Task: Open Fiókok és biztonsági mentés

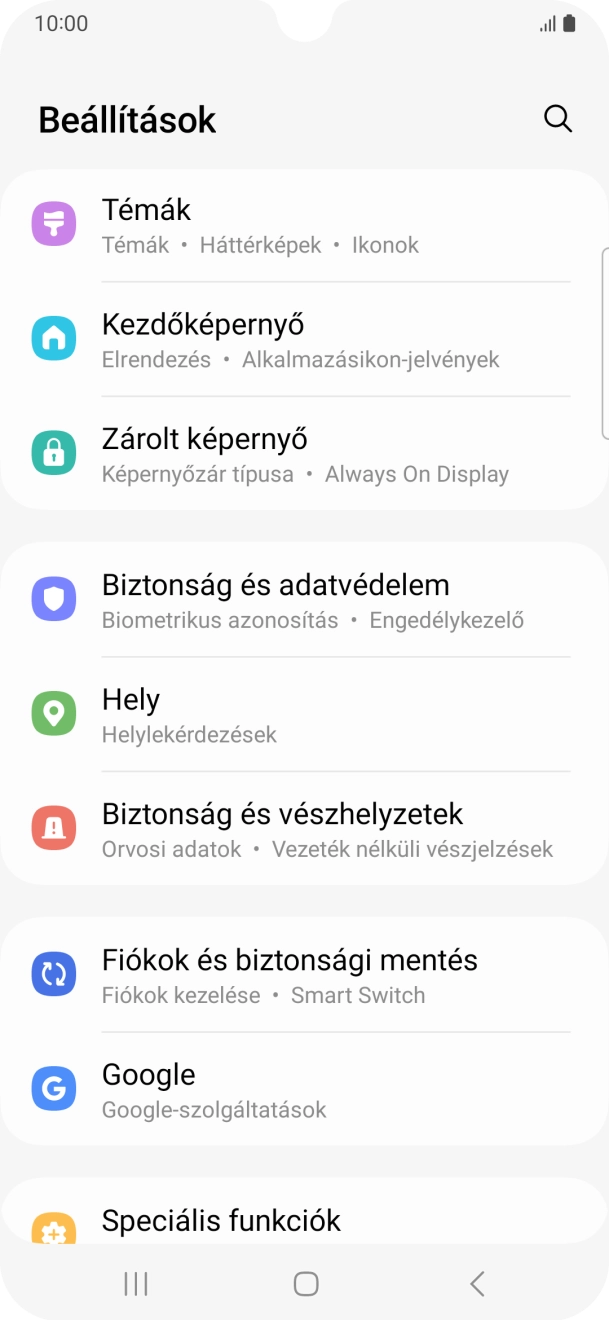Action: [x=300, y=975]
